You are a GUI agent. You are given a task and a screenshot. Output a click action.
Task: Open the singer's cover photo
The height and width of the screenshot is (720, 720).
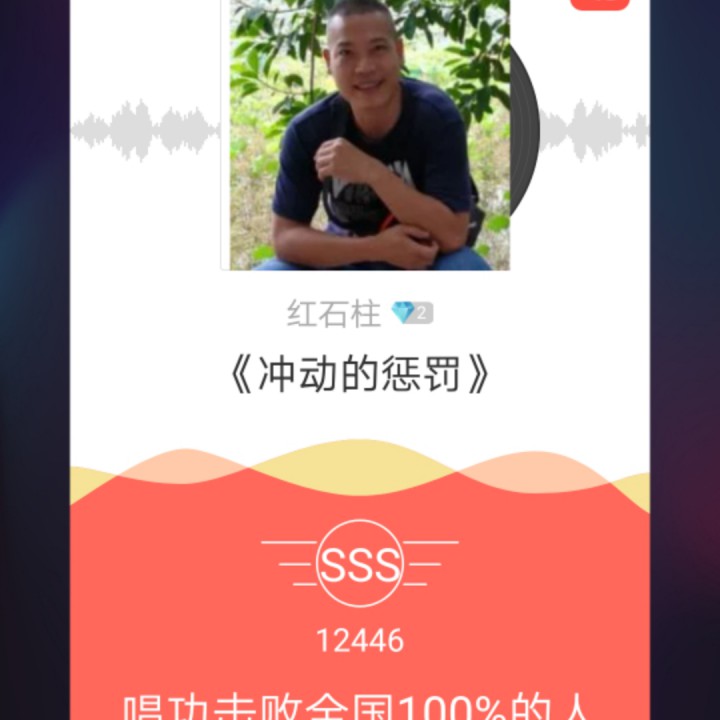369,134
